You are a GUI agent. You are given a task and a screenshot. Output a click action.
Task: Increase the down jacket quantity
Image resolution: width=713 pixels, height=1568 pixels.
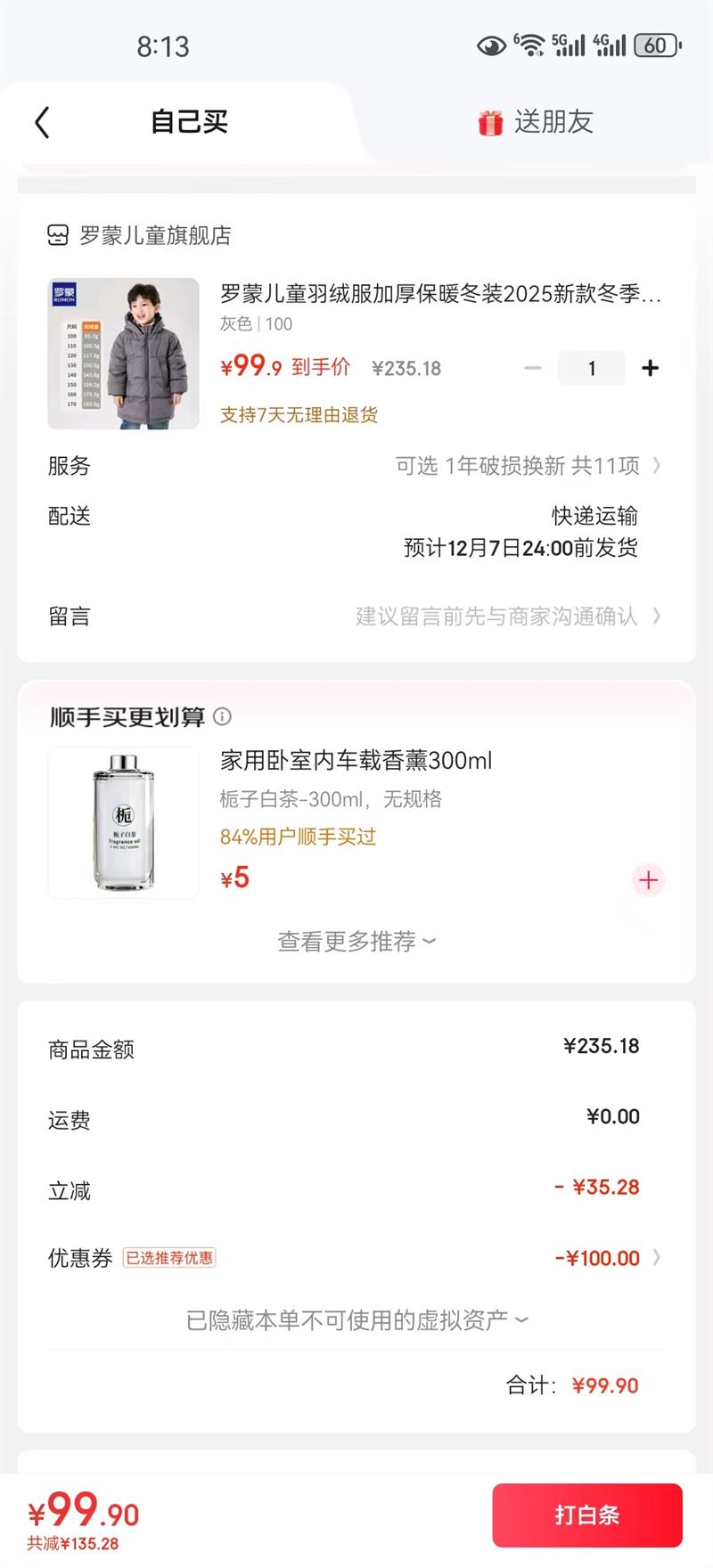click(x=651, y=368)
